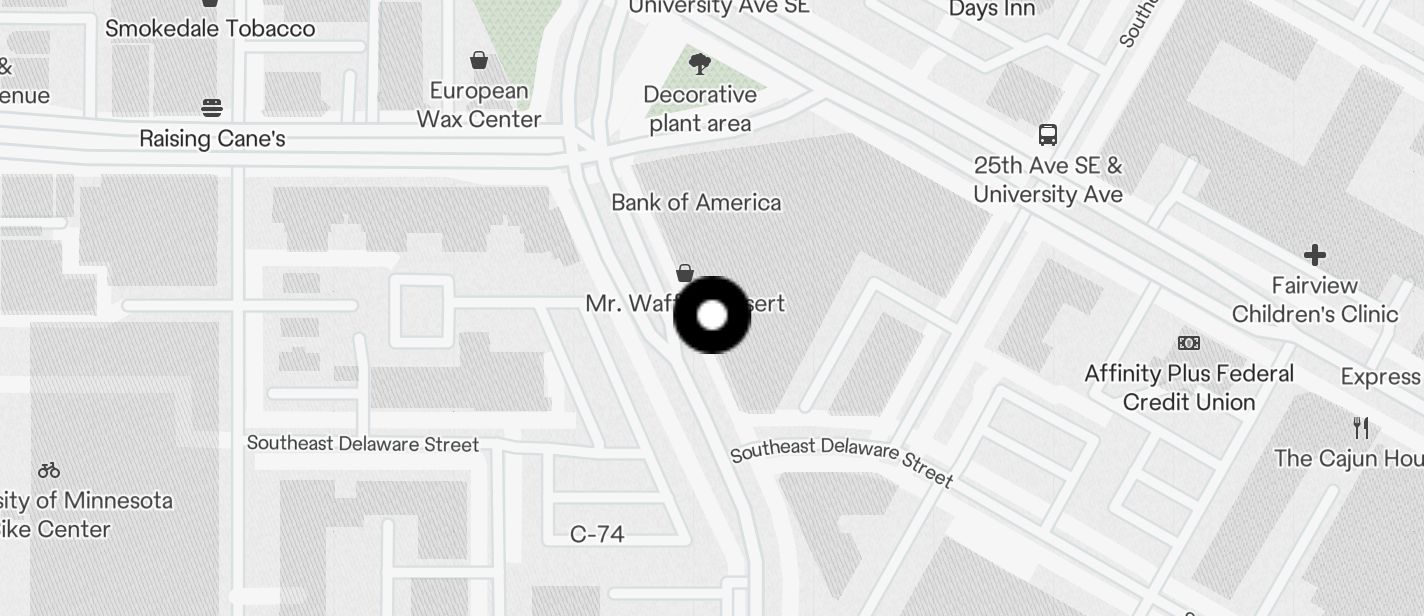Screen dimensions: 1424x616
Task: Select Affinity Plus Federal Credit Union marker
Action: tap(1189, 344)
